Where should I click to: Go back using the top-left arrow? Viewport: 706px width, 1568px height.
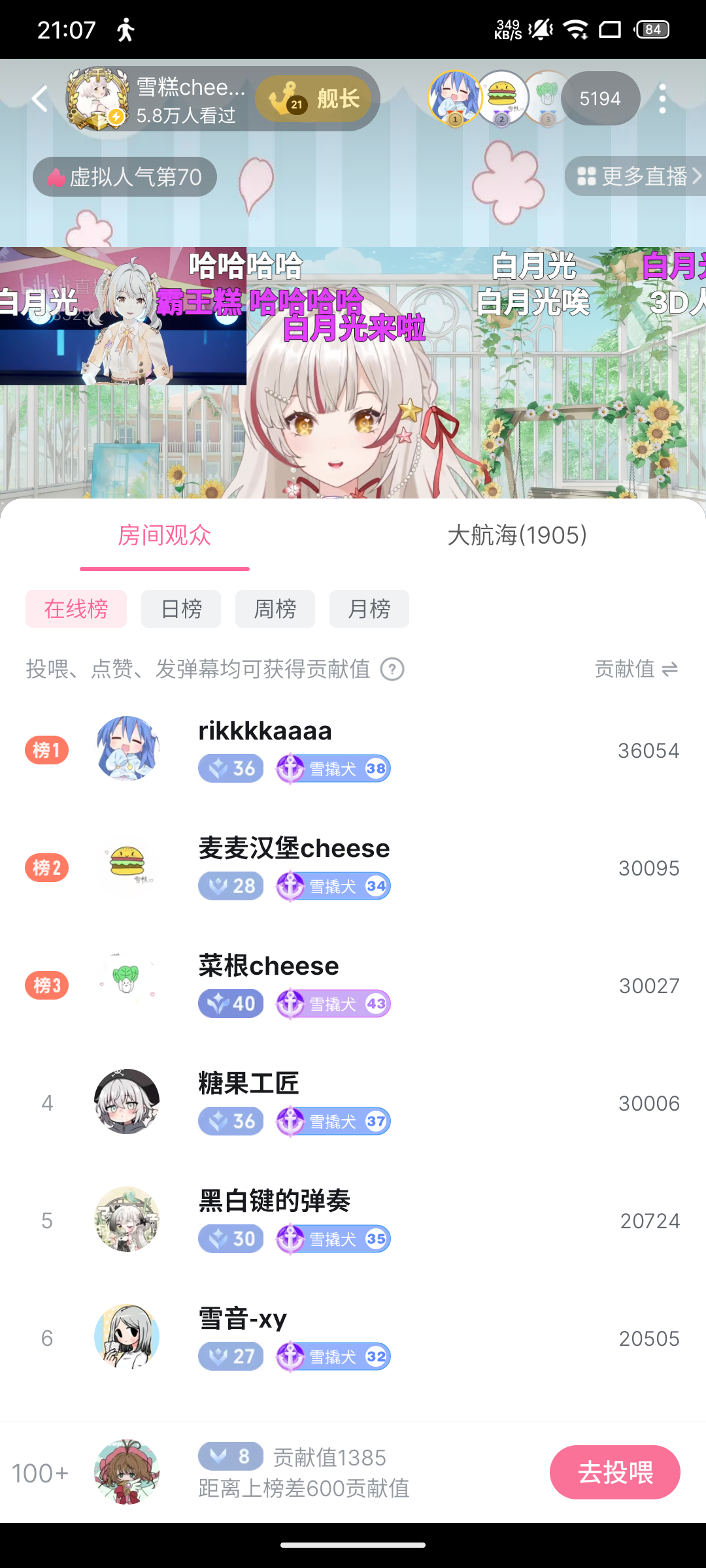click(40, 99)
